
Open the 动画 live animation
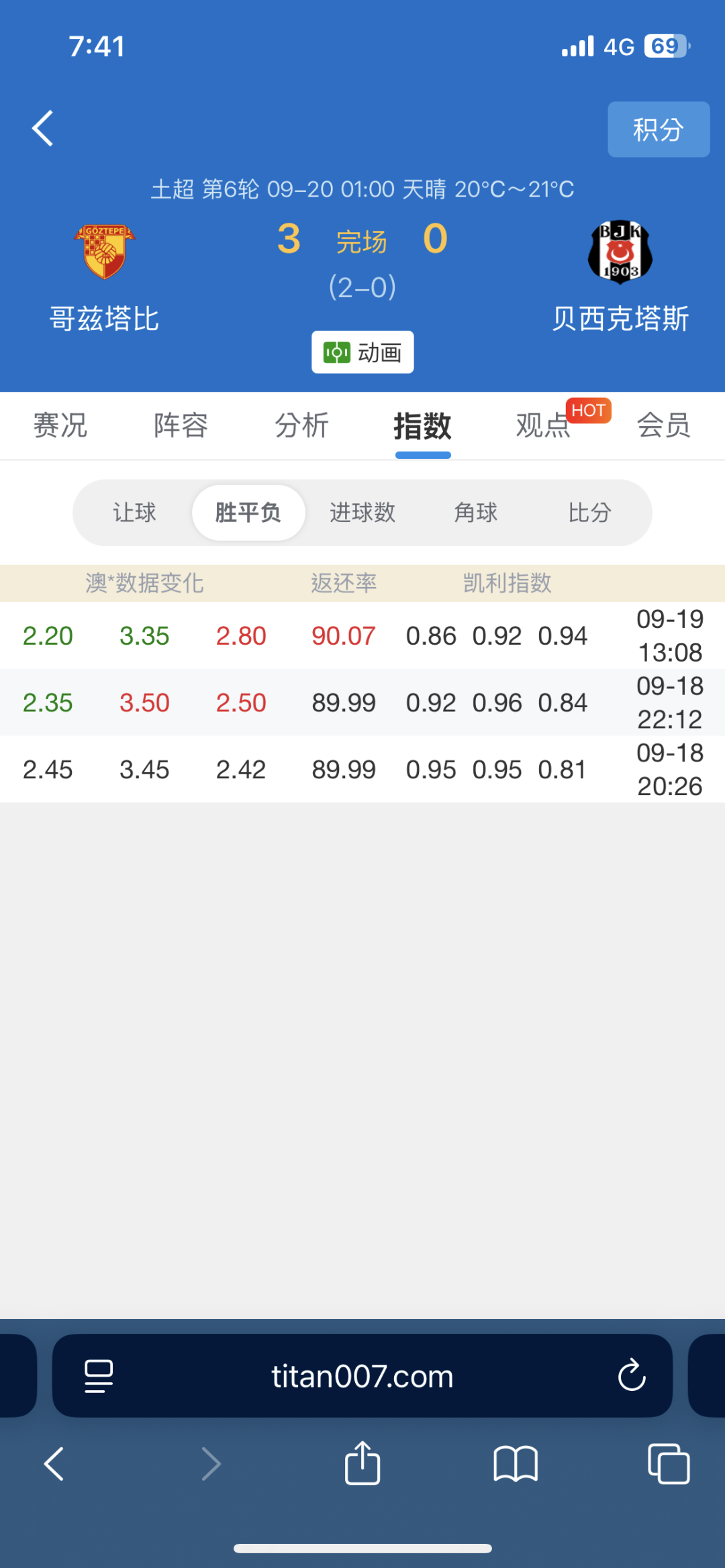pos(362,352)
